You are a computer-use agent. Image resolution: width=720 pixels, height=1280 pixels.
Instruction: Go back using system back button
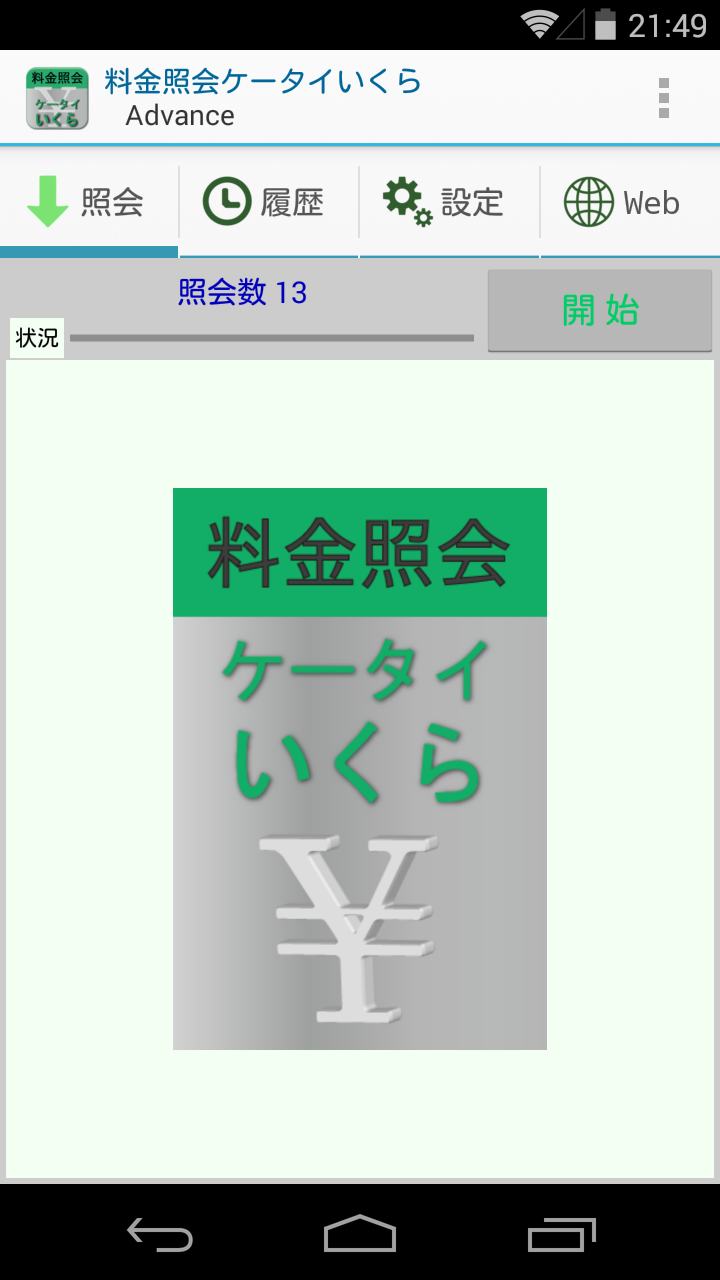[x=160, y=1234]
